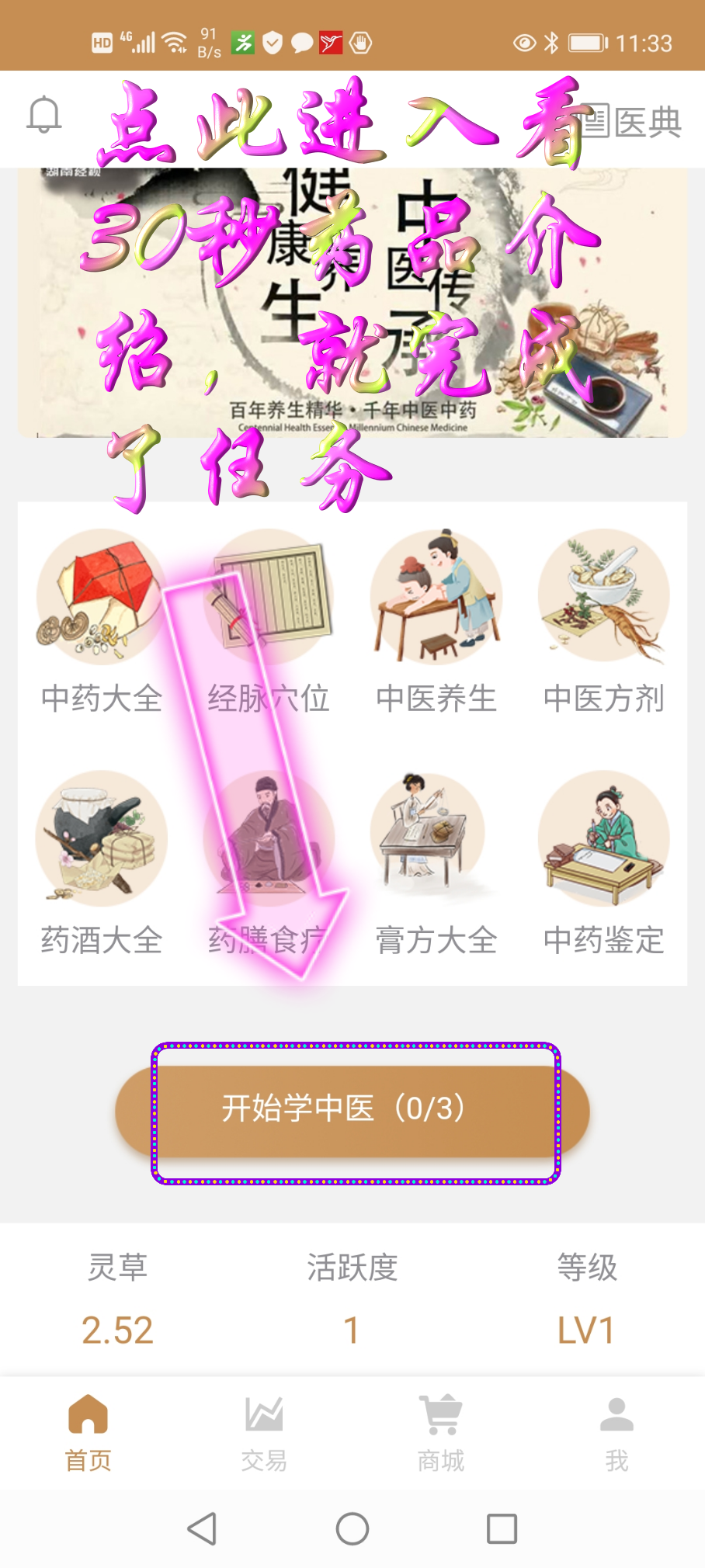Switch to the 我 profile tab
The image size is (705, 1568).
(616, 1432)
